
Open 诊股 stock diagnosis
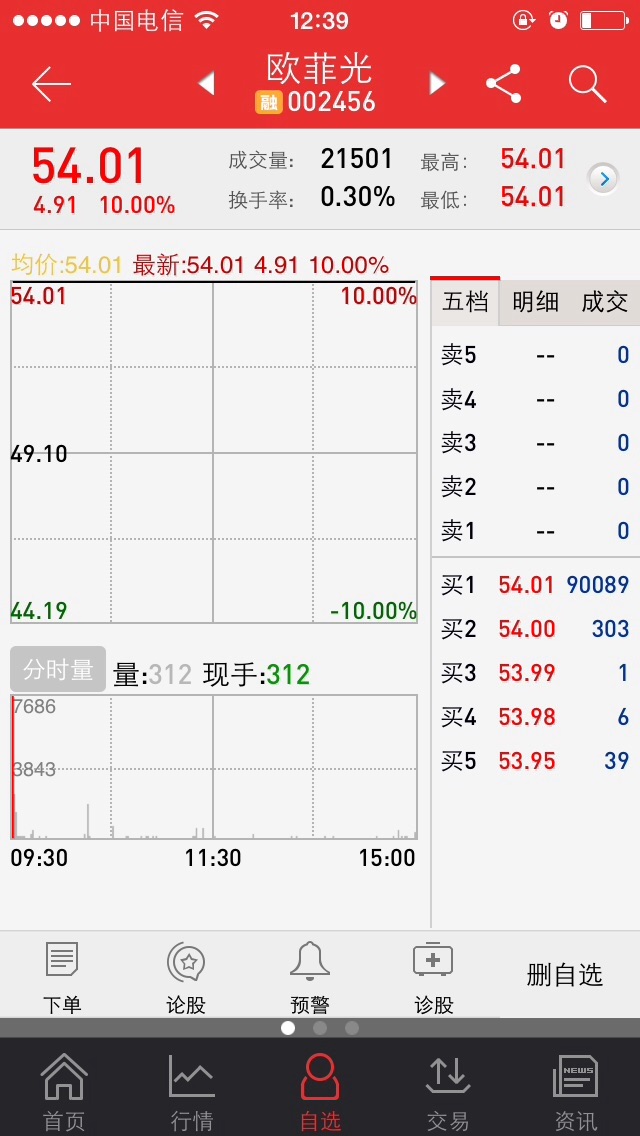pyautogui.click(x=433, y=978)
